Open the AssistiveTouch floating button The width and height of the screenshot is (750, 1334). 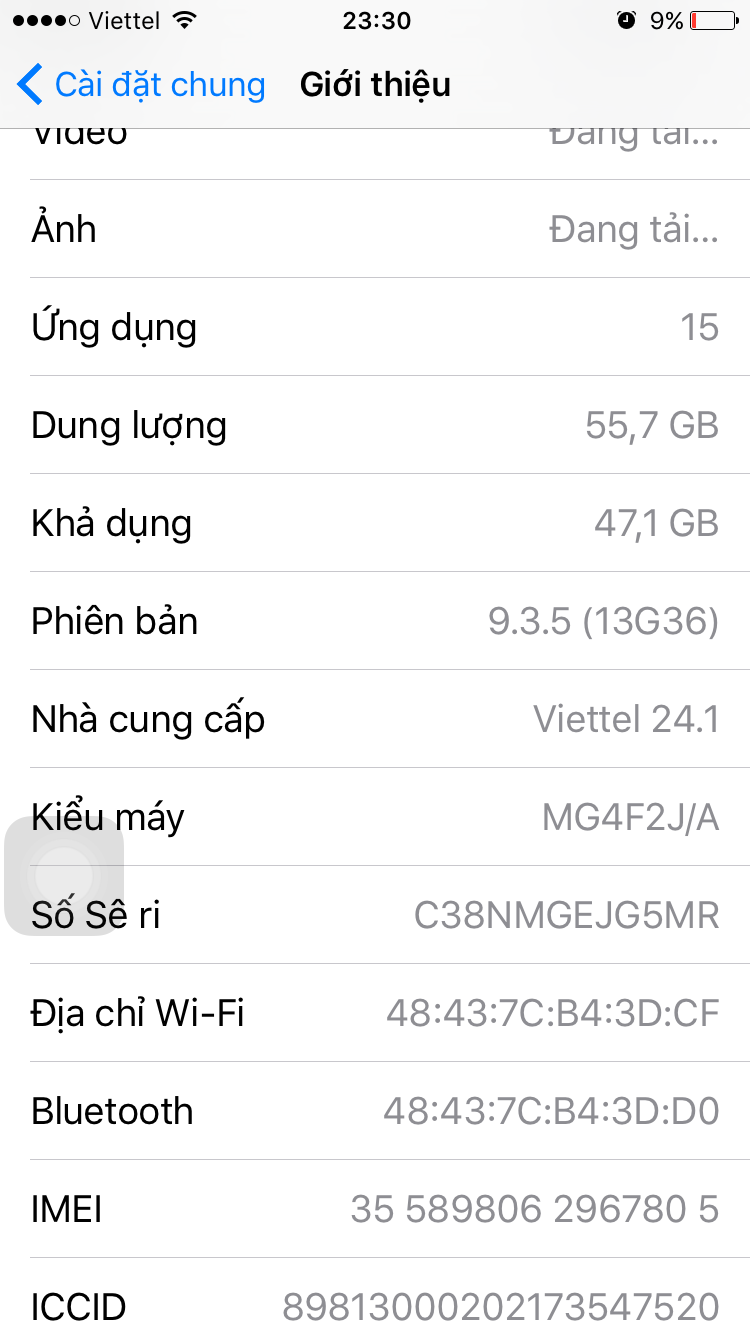pos(64,876)
